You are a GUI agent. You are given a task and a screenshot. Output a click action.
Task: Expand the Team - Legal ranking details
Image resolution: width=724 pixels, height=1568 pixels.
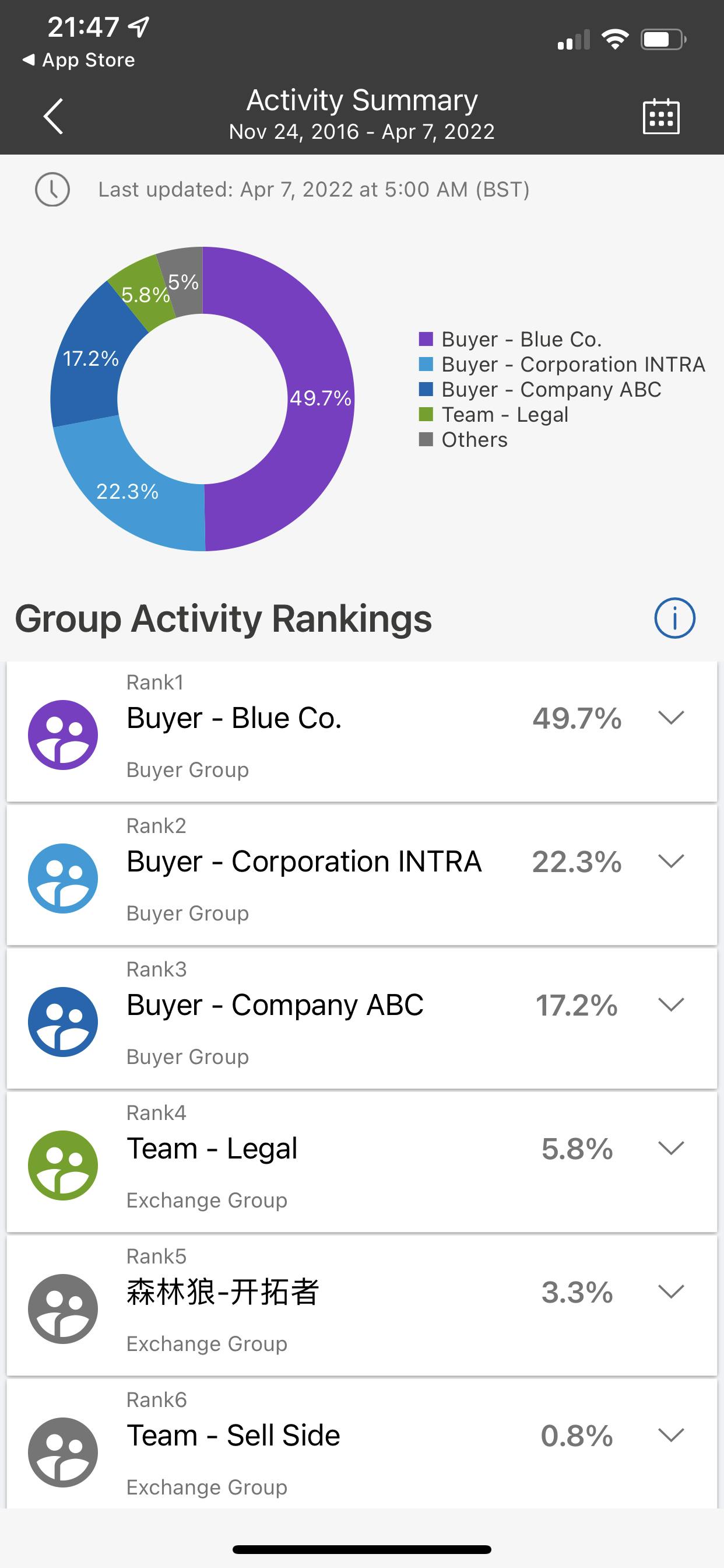[x=671, y=1149]
